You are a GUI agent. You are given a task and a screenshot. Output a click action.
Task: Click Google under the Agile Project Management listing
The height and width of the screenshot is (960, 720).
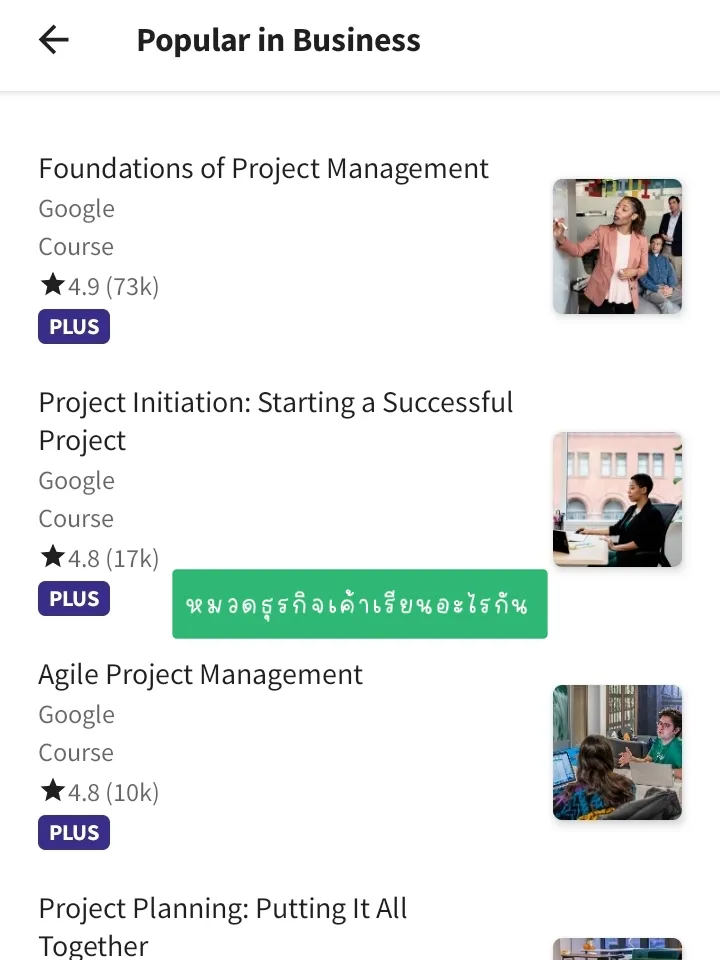point(76,714)
